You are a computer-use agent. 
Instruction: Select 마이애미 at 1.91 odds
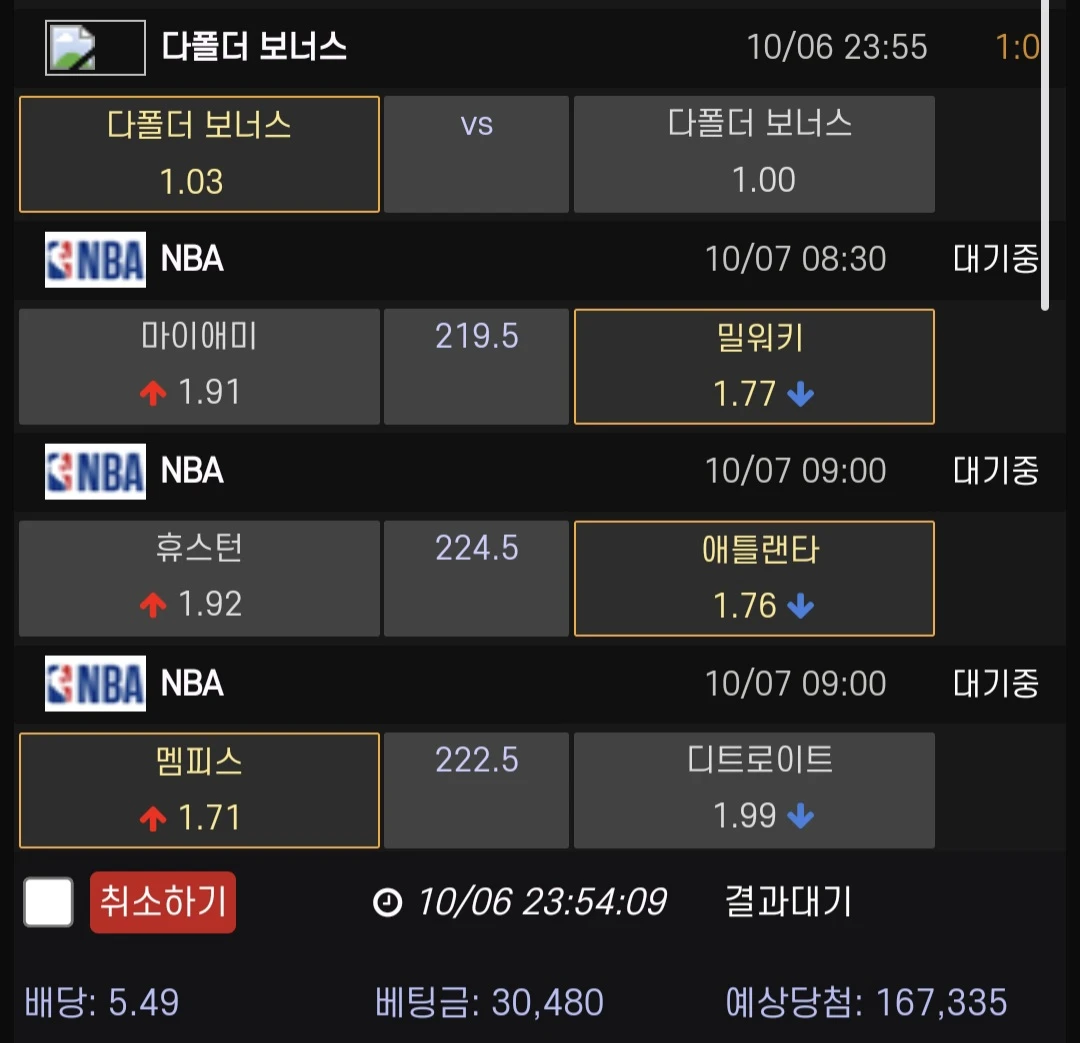pyautogui.click(x=199, y=366)
